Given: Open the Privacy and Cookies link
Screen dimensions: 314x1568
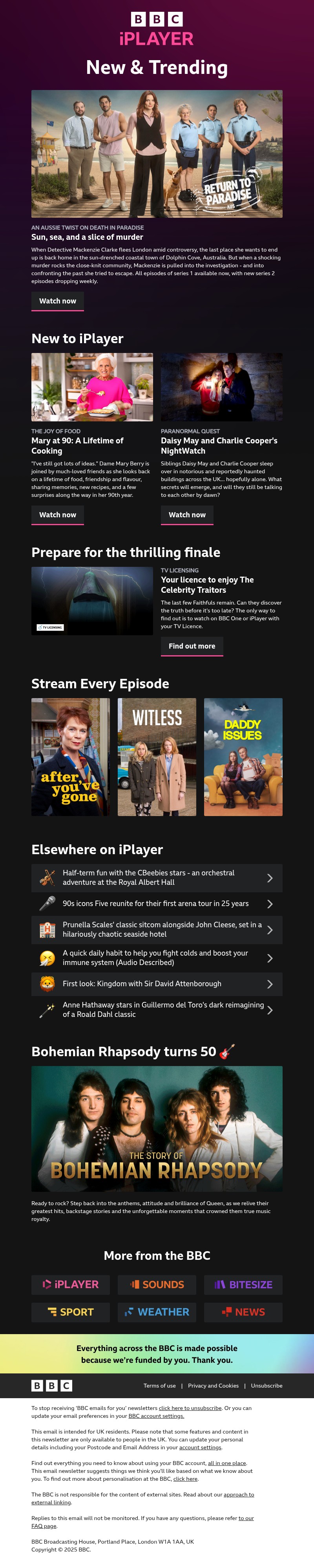Looking at the screenshot, I should pos(213,1385).
